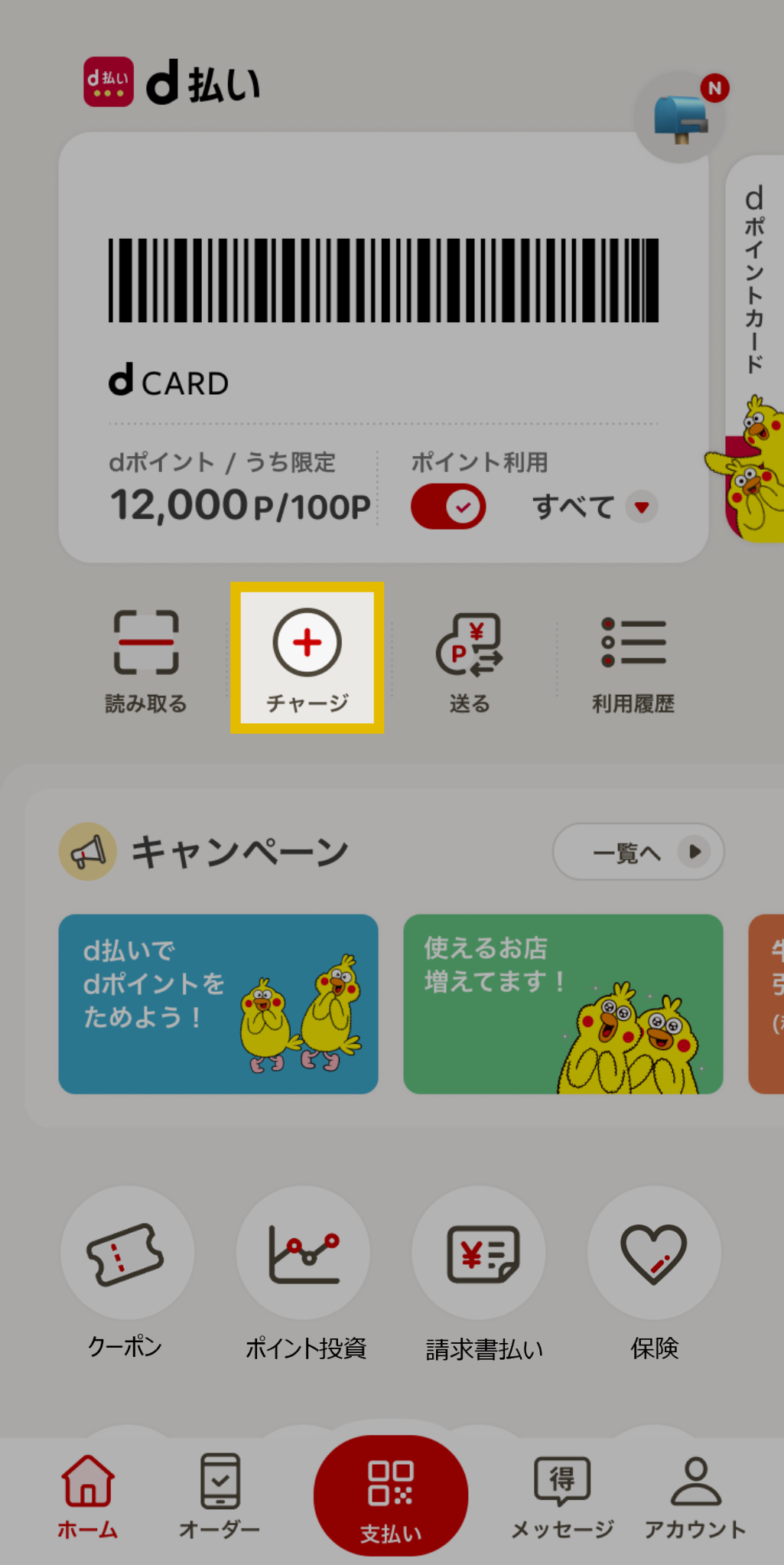This screenshot has height=1565, width=784.
Task: Tap the central 支払い payment button
Action: click(x=391, y=1495)
